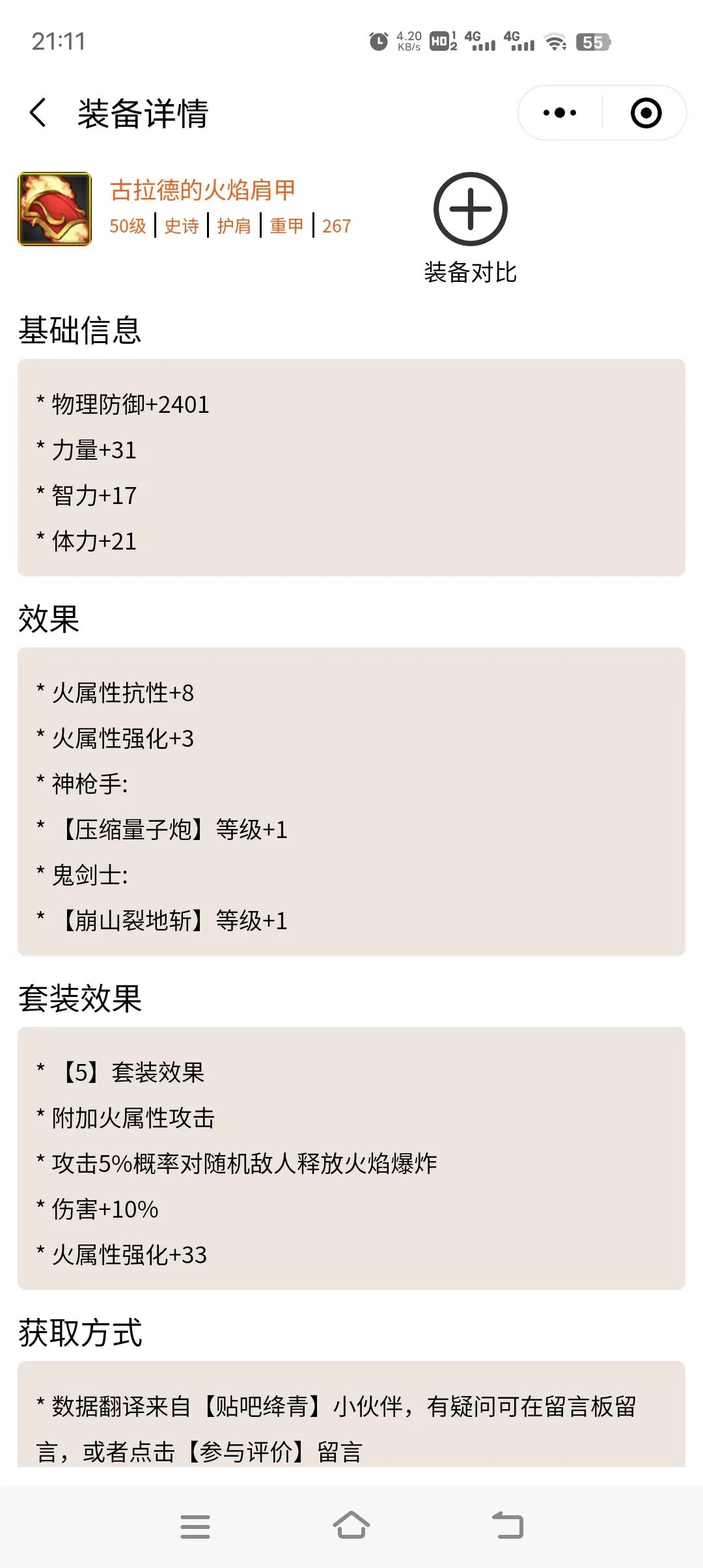
Task: Open recent apps via the system menu button
Action: (x=195, y=1526)
